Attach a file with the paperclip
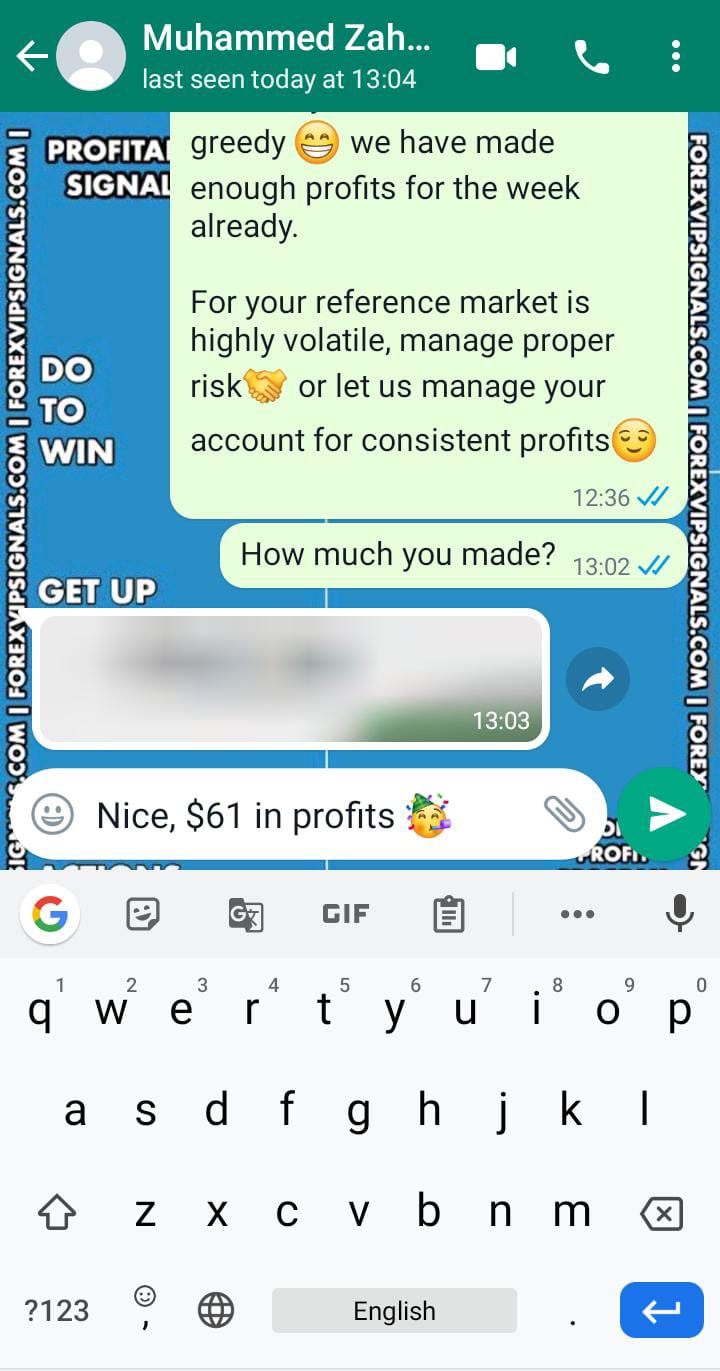Screen dimensions: 720x1371 pyautogui.click(x=564, y=815)
